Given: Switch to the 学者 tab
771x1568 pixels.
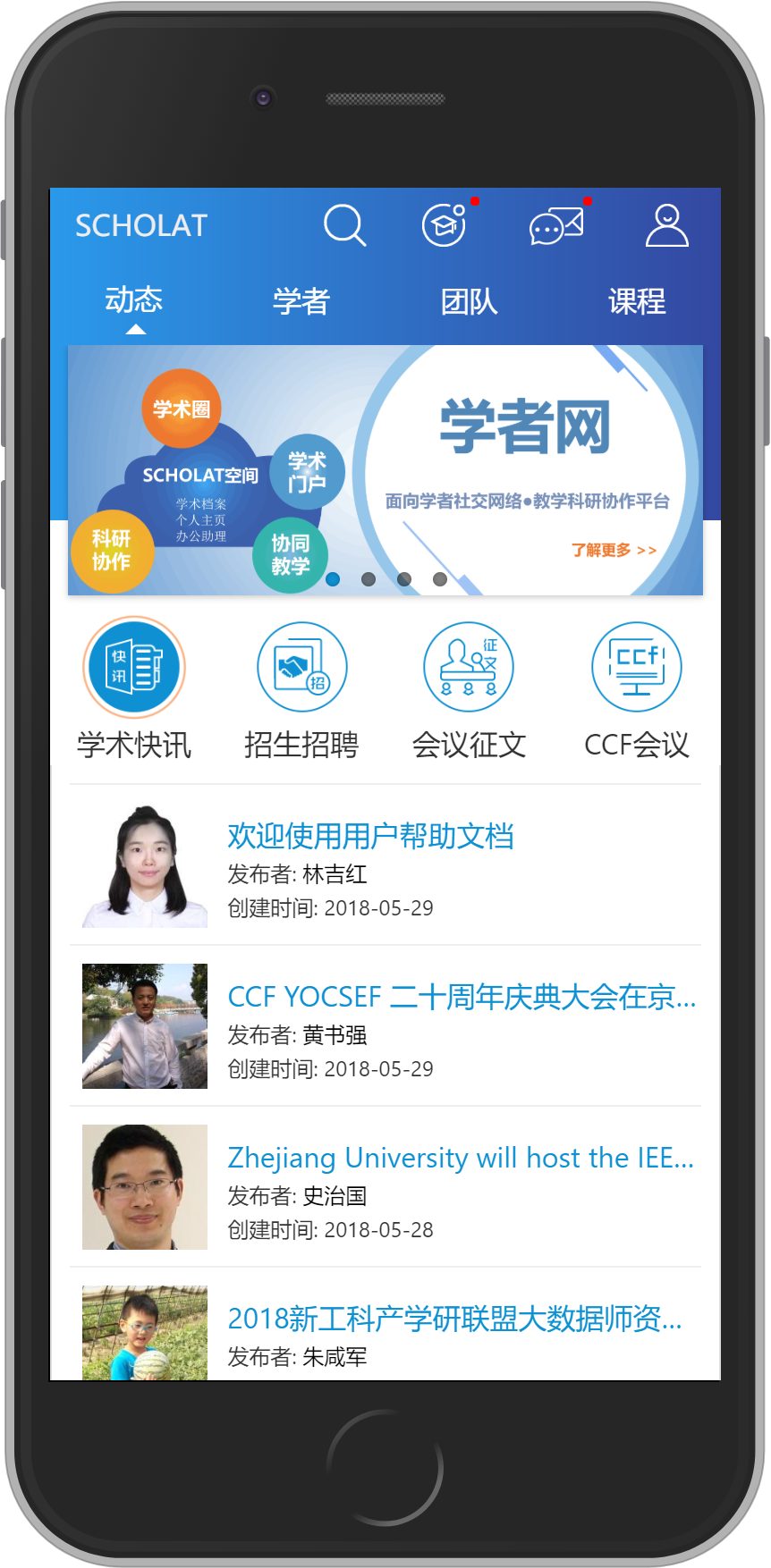Looking at the screenshot, I should pos(301,301).
